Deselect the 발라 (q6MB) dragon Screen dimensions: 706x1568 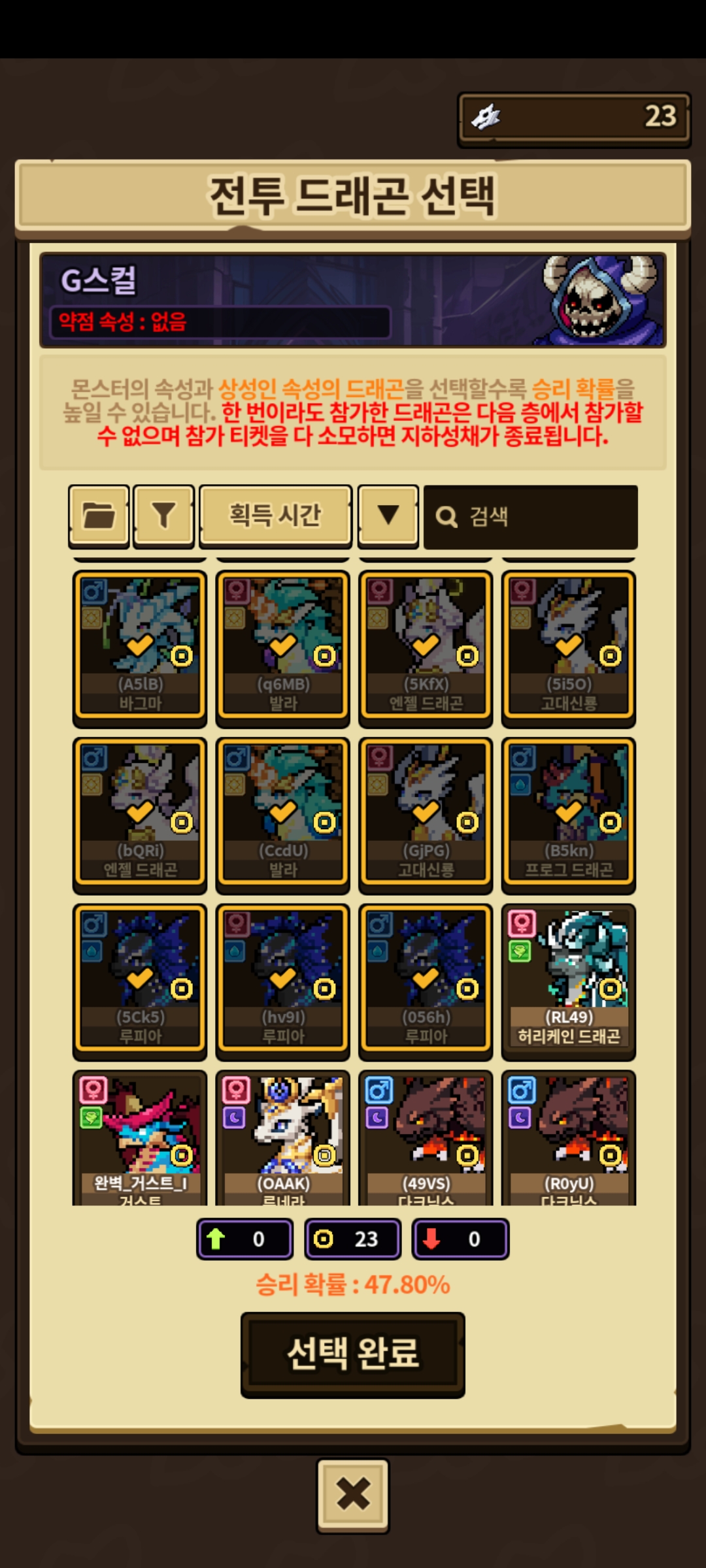pos(283,645)
